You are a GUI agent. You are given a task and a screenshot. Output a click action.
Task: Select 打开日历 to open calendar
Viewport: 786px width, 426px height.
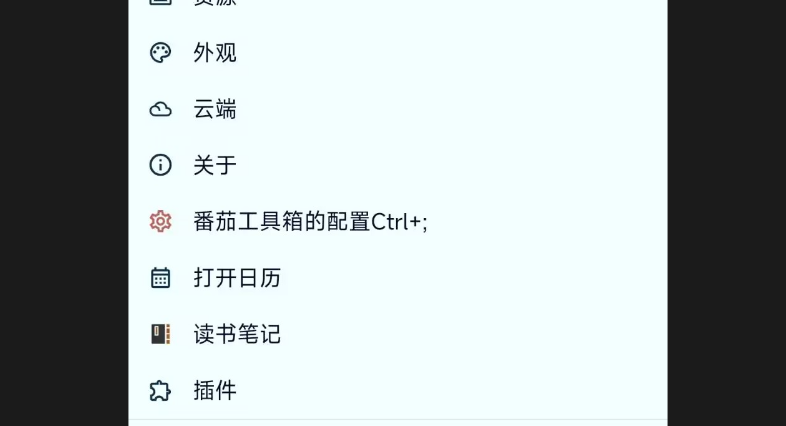[237, 277]
